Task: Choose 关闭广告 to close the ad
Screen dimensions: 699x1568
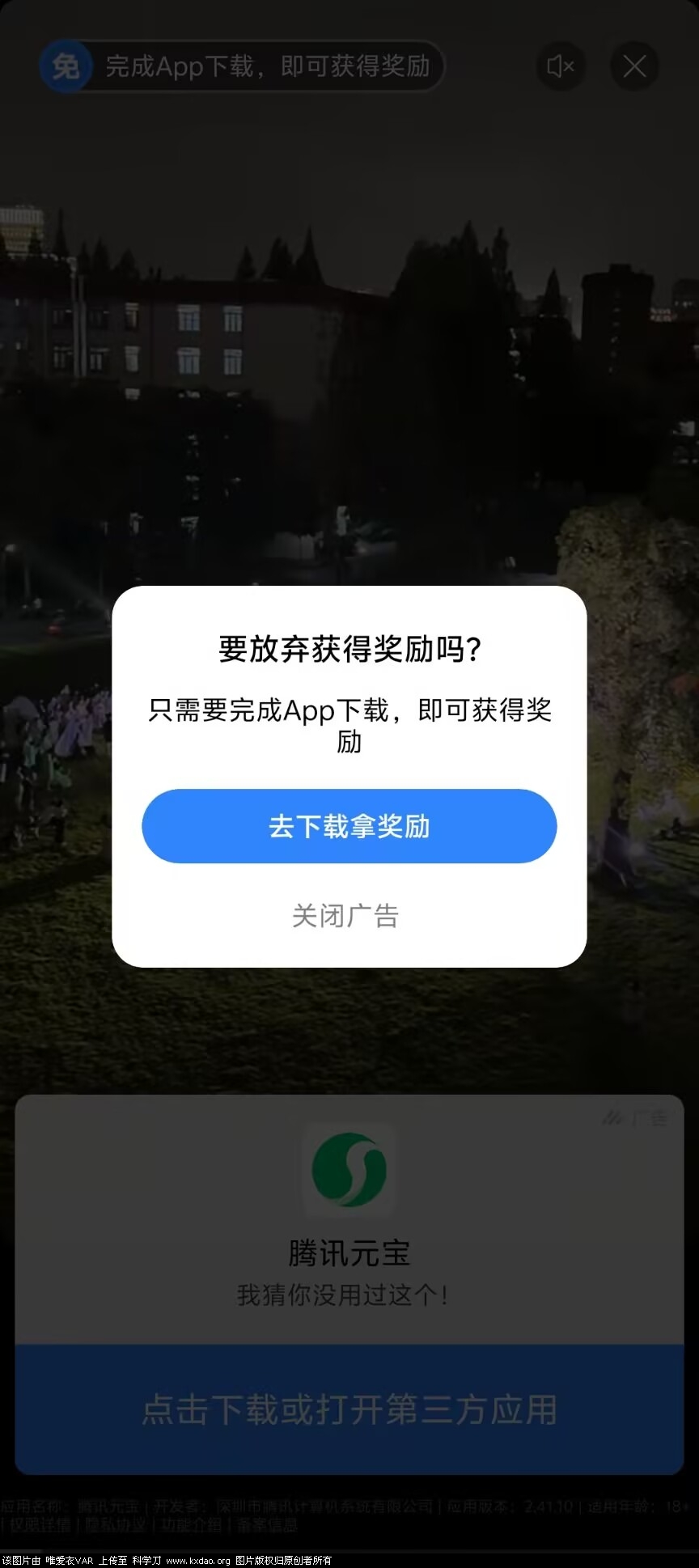Action: 345,916
